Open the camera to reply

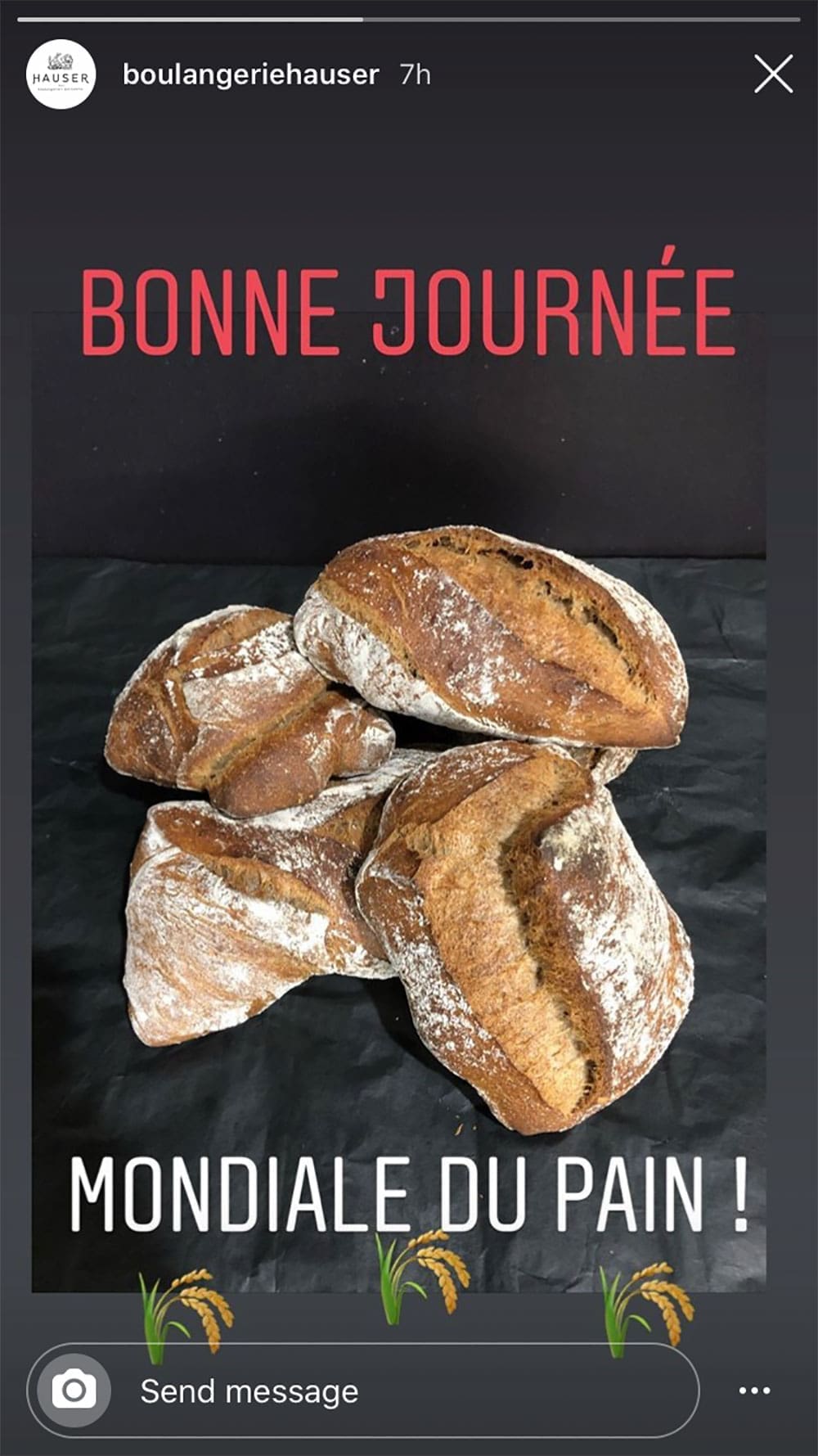(74, 1391)
